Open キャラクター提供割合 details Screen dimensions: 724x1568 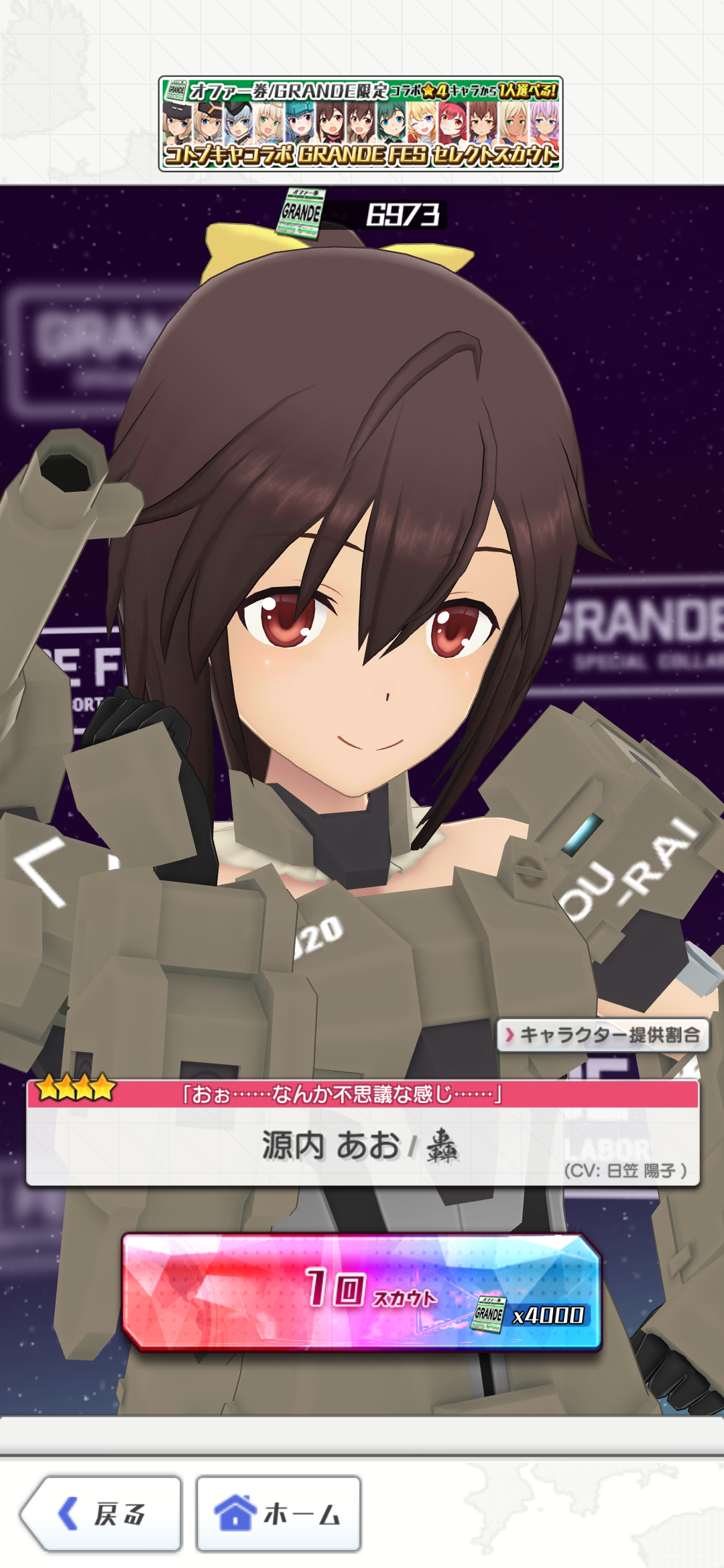pyautogui.click(x=603, y=1035)
